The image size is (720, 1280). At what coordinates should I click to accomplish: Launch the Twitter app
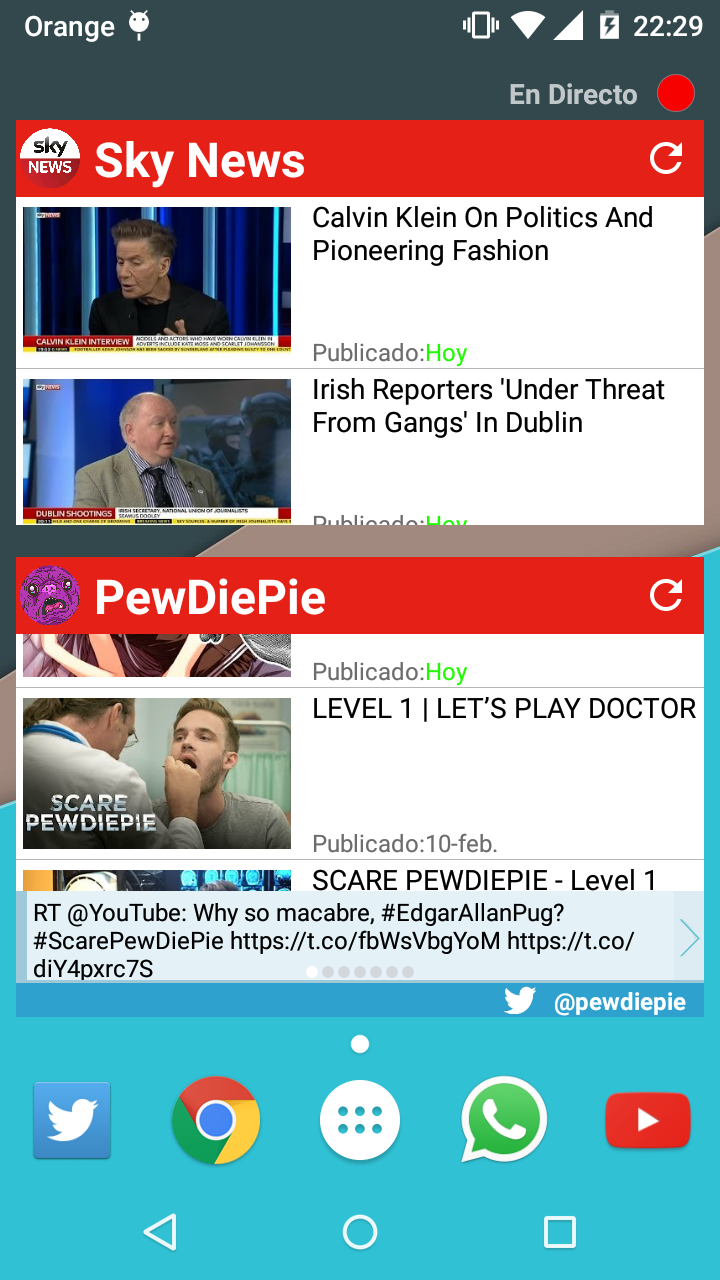pyautogui.click(x=72, y=1120)
